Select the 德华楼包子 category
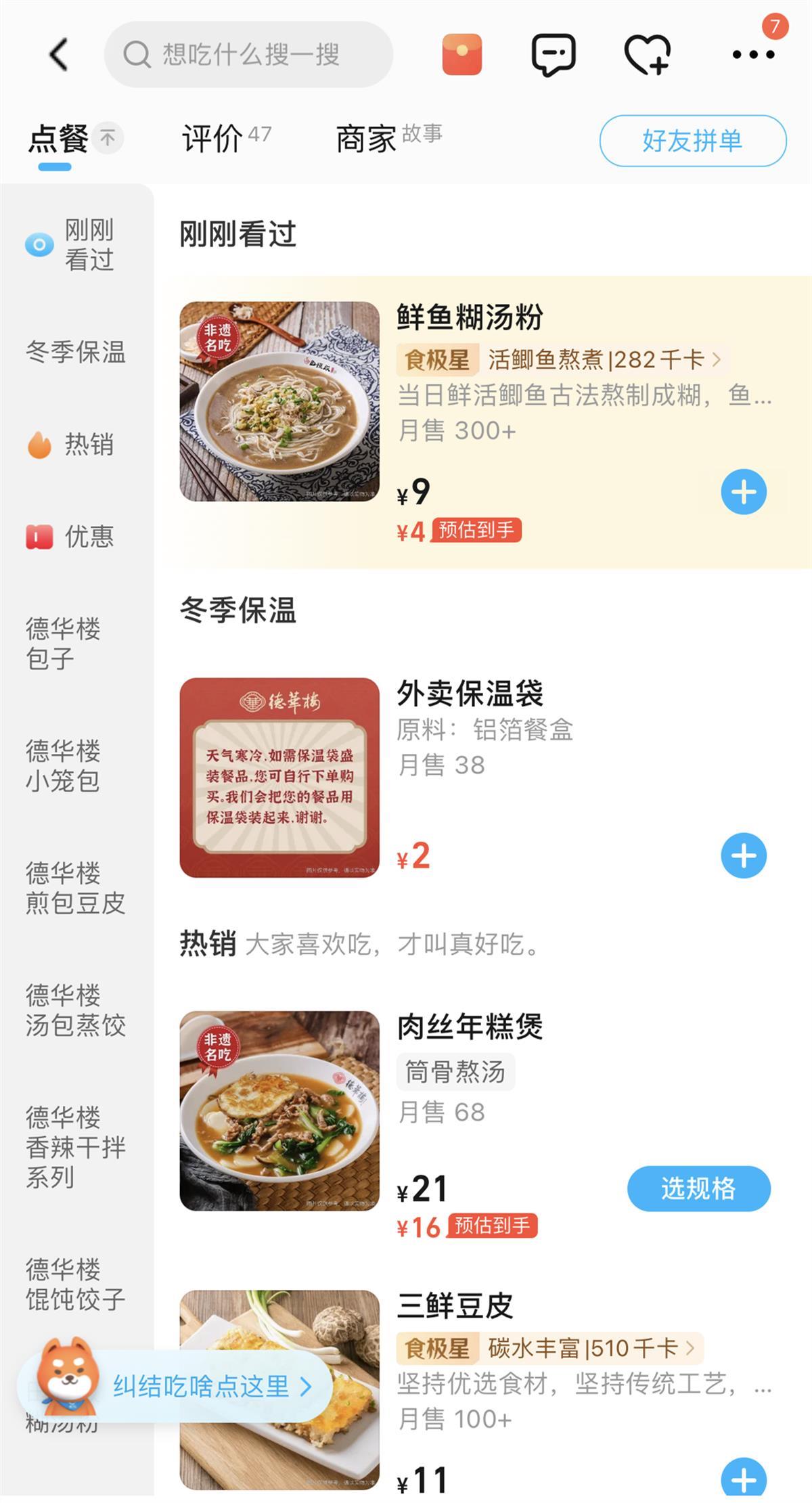The height and width of the screenshot is (1503, 812). coord(64,644)
